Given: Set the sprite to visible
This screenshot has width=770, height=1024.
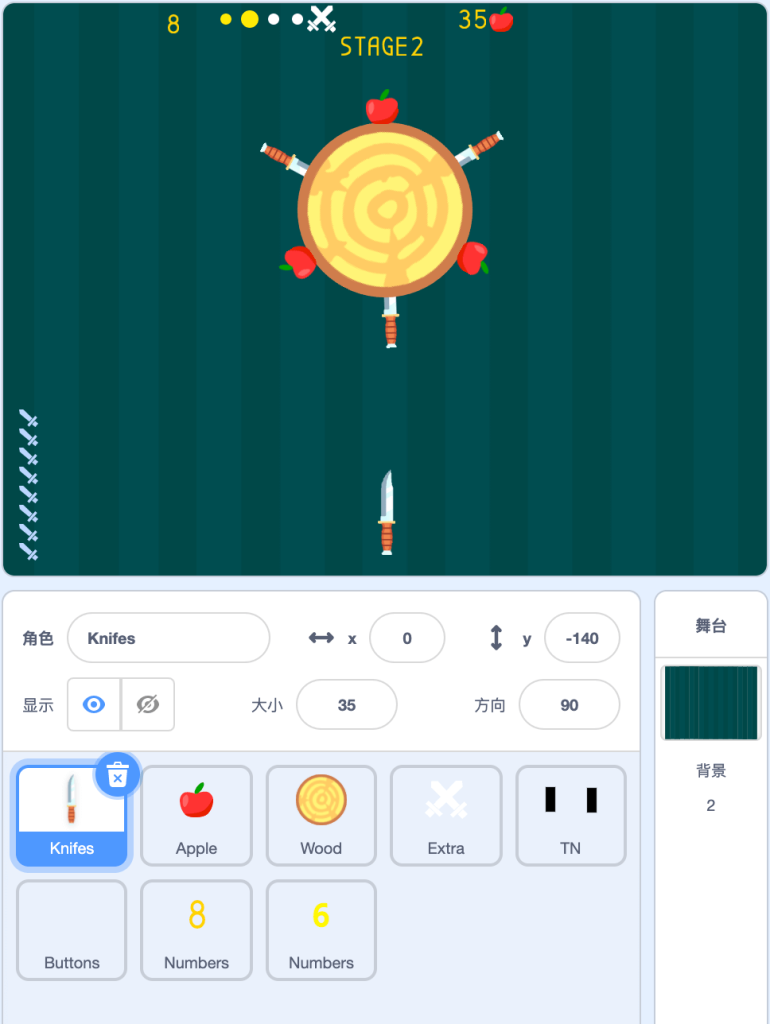Looking at the screenshot, I should click(94, 705).
